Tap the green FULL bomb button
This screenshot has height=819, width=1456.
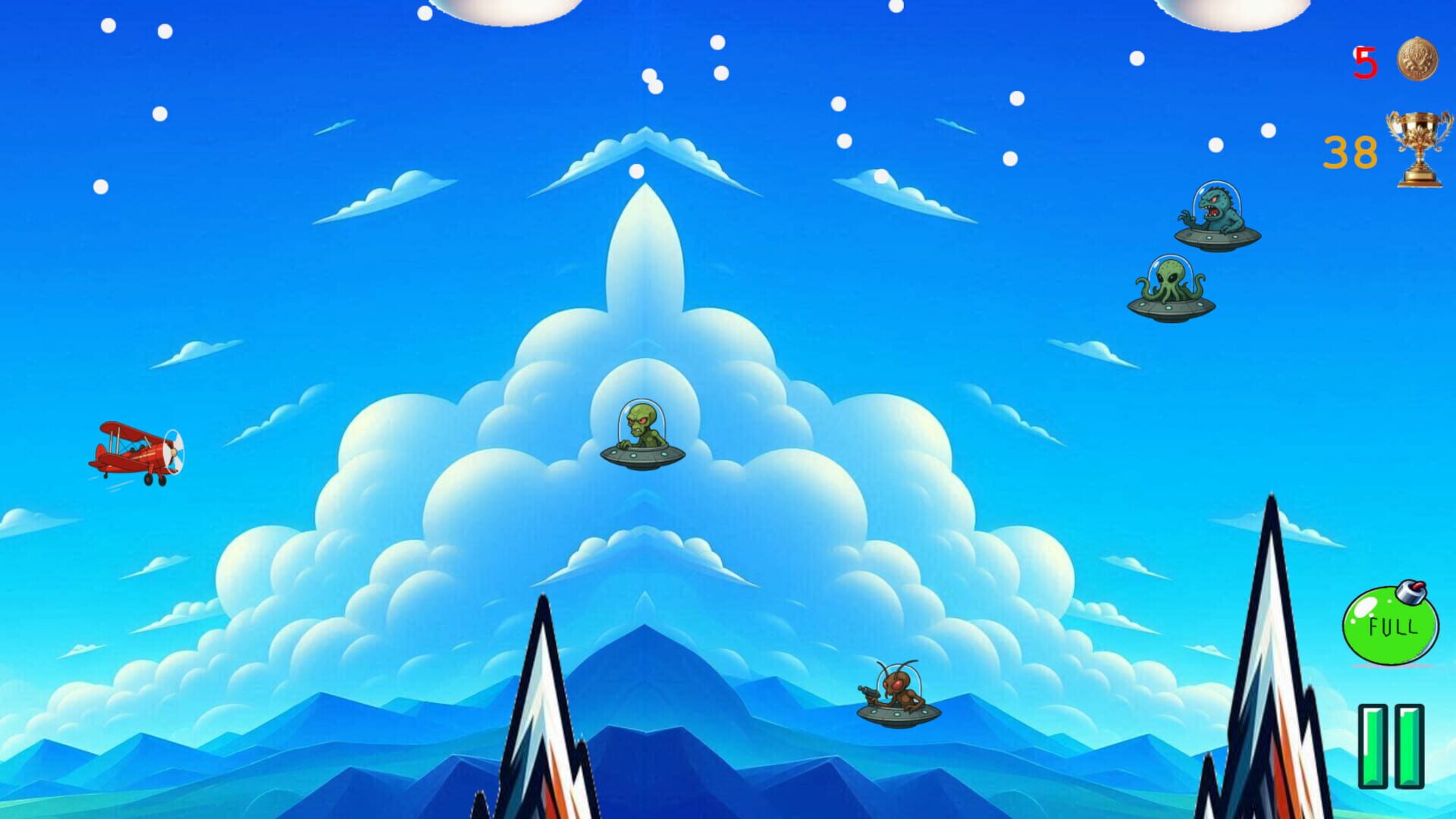1390,626
